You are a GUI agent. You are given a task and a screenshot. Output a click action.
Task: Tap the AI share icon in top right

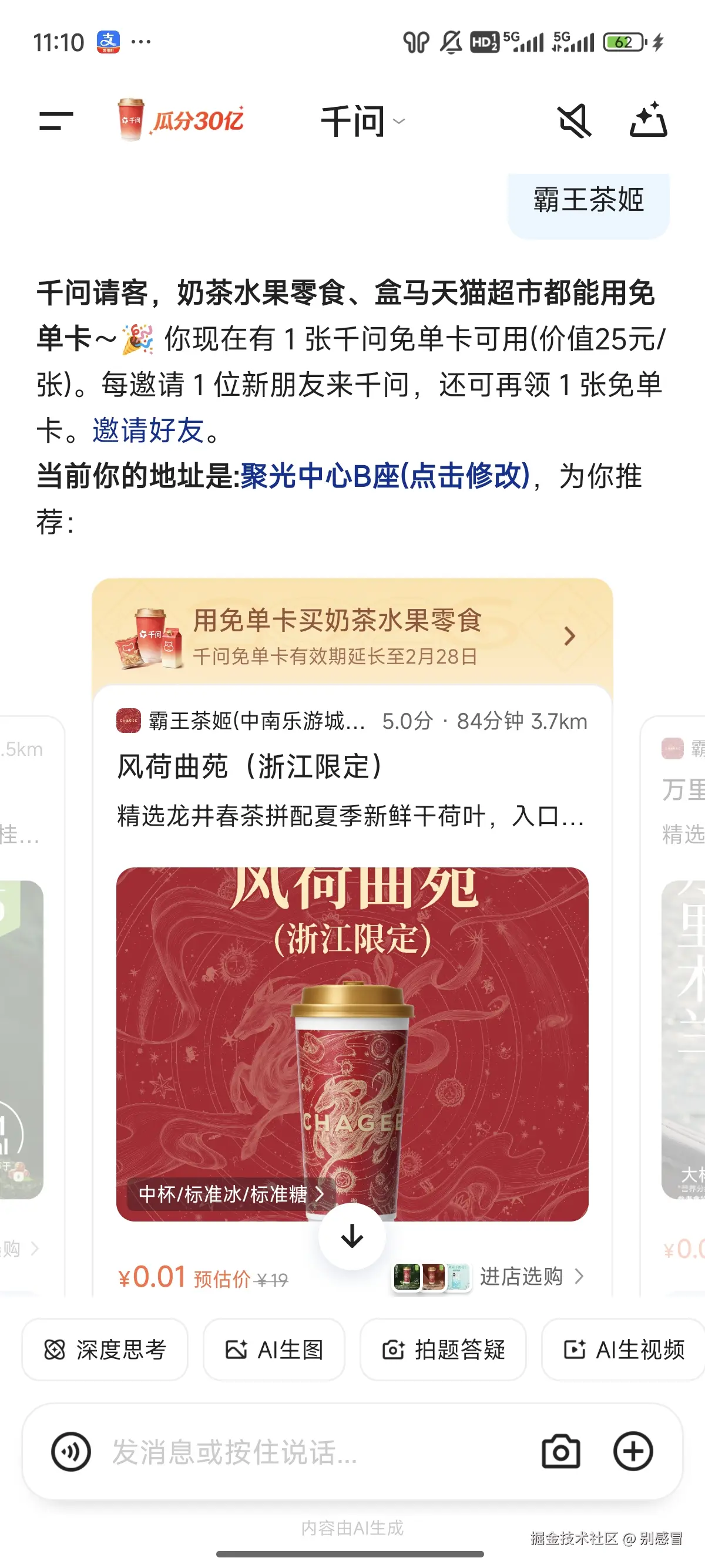point(650,121)
